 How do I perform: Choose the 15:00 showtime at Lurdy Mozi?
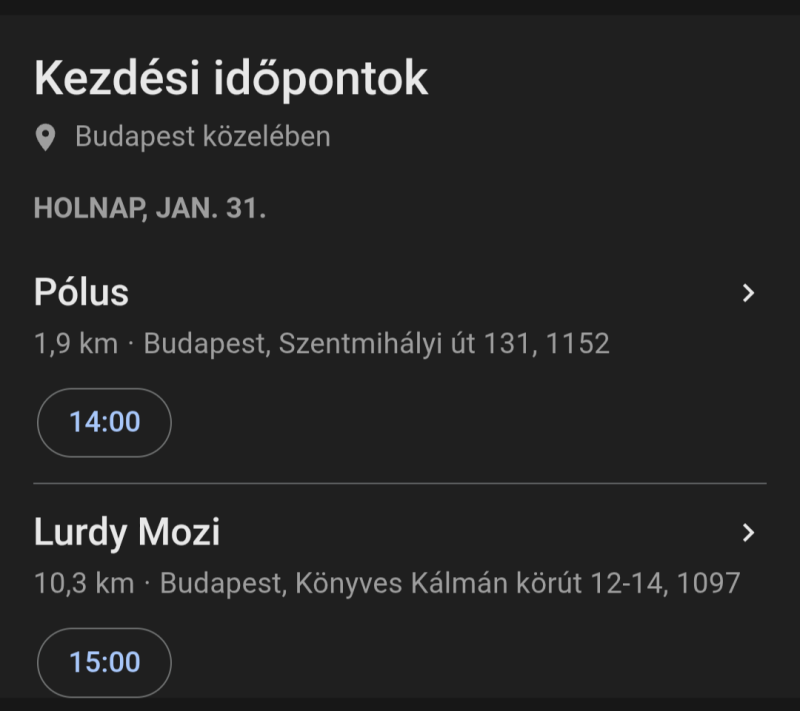(104, 662)
